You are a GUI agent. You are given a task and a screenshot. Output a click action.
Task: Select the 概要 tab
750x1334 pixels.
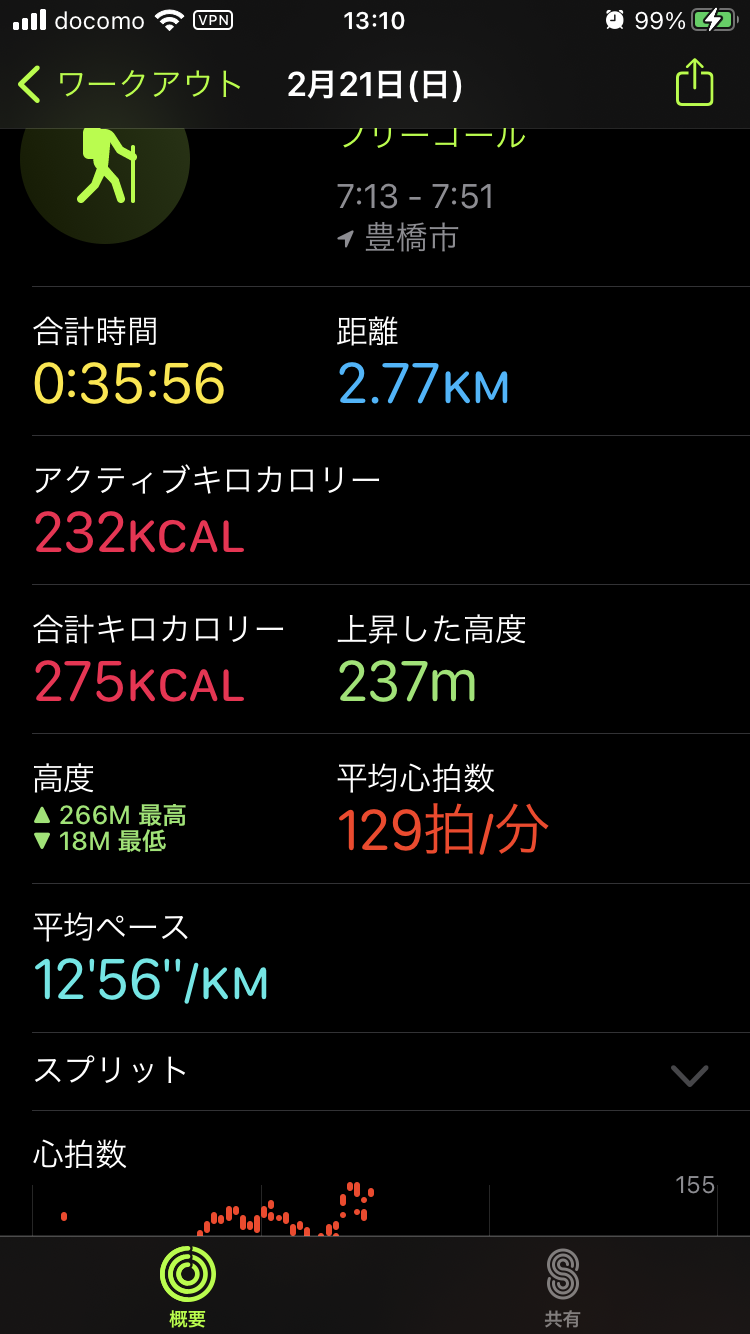click(x=187, y=1286)
